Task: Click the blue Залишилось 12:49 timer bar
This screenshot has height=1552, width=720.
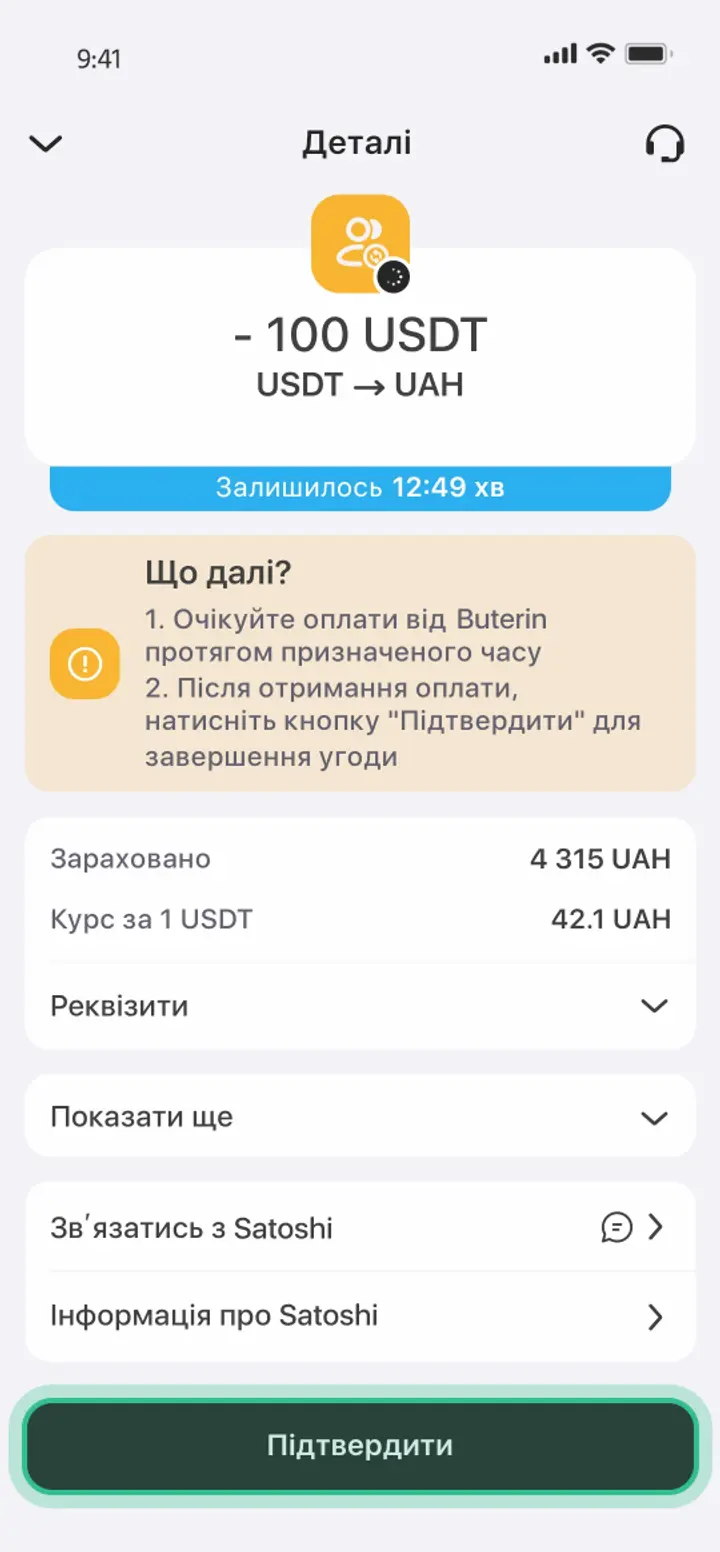Action: pos(360,487)
